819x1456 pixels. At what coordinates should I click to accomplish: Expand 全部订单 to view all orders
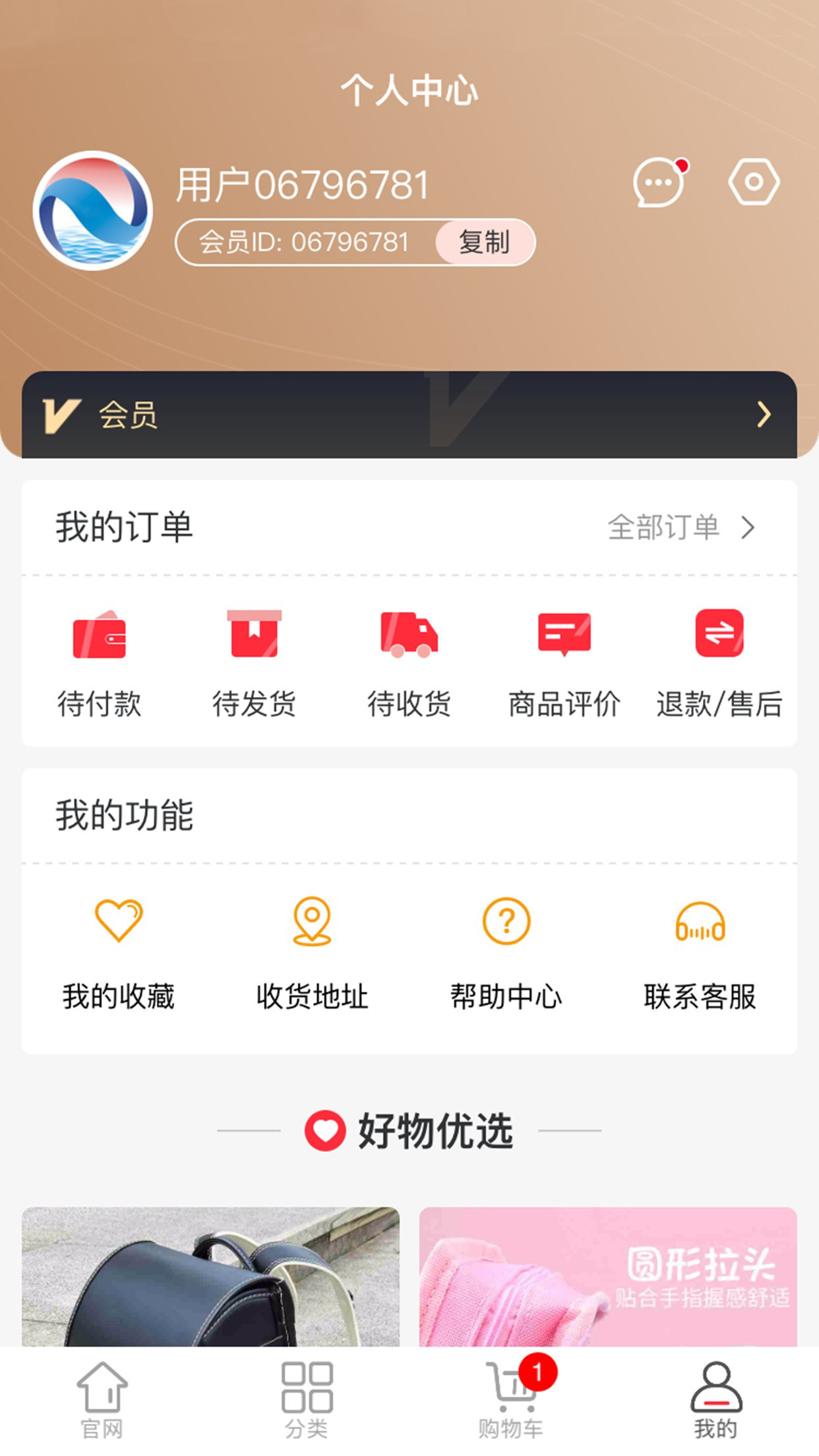[673, 528]
